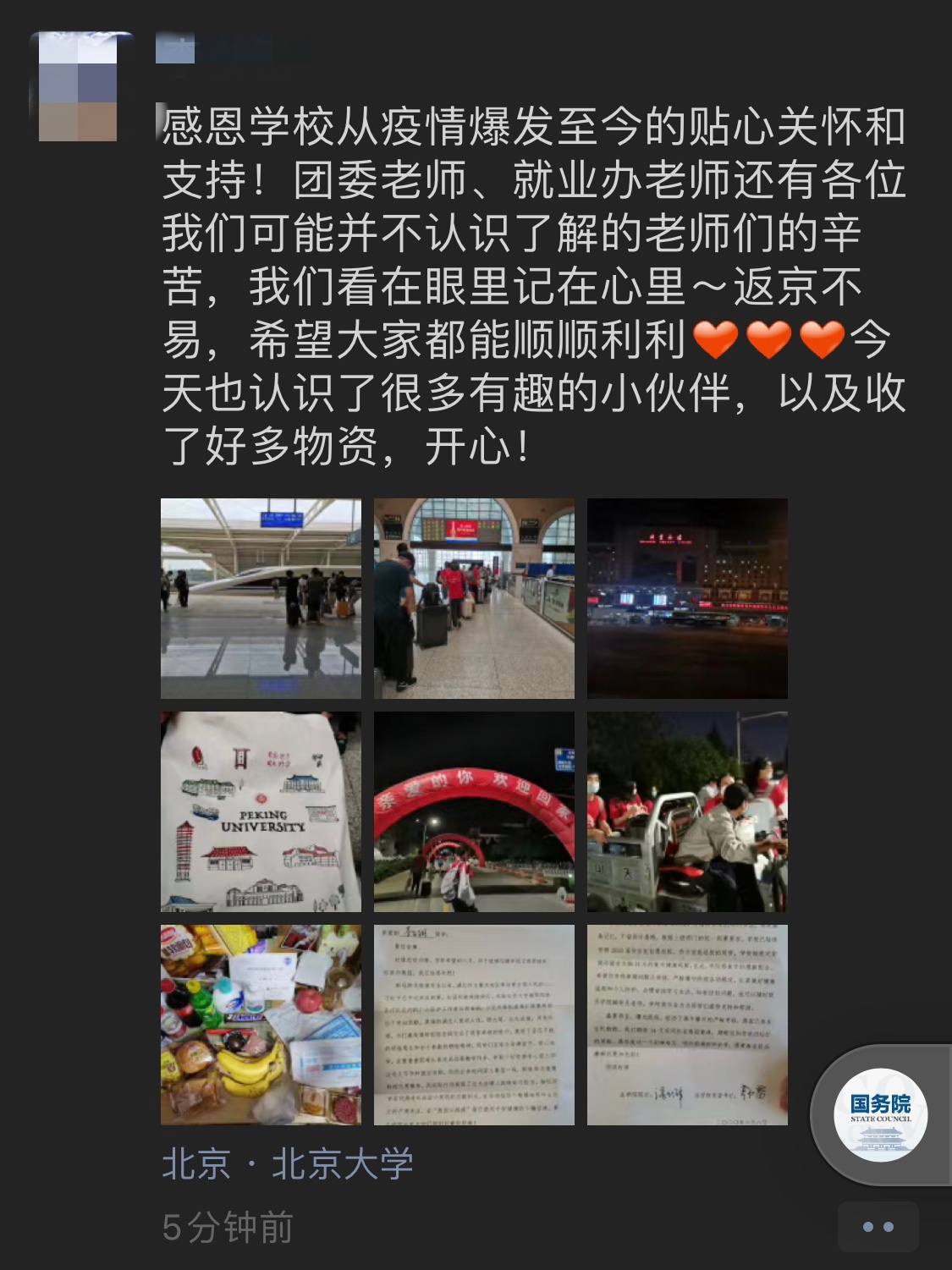
Task: View the station hall queue photo
Action: (x=474, y=598)
